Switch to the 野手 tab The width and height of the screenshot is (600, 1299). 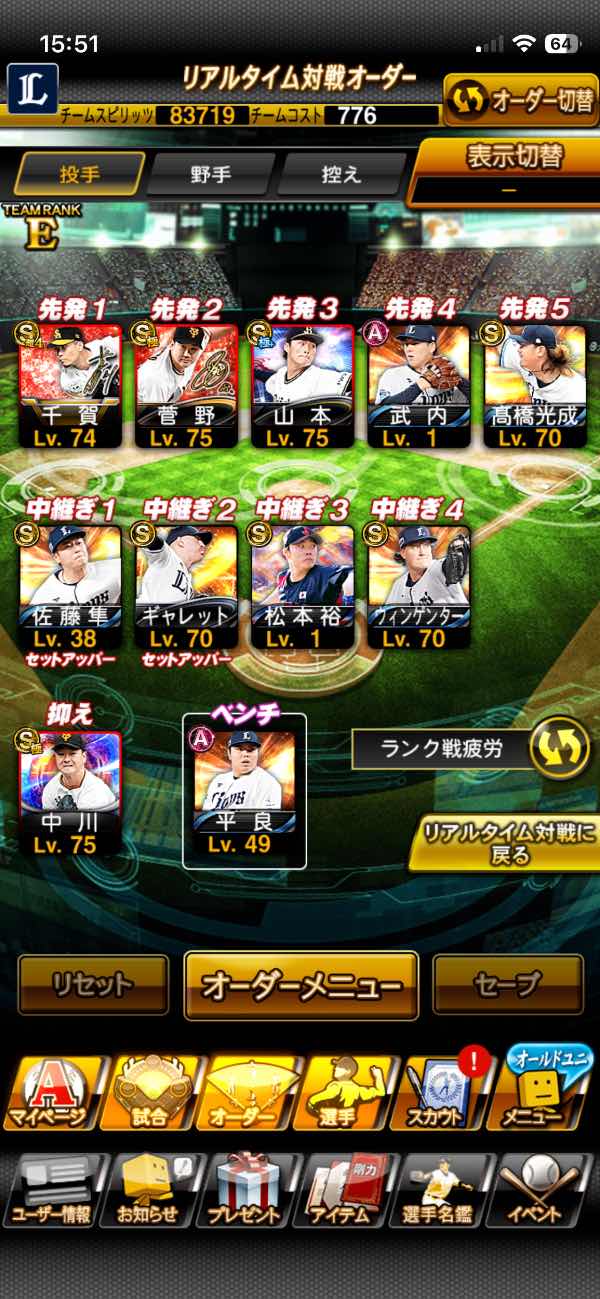click(x=211, y=174)
